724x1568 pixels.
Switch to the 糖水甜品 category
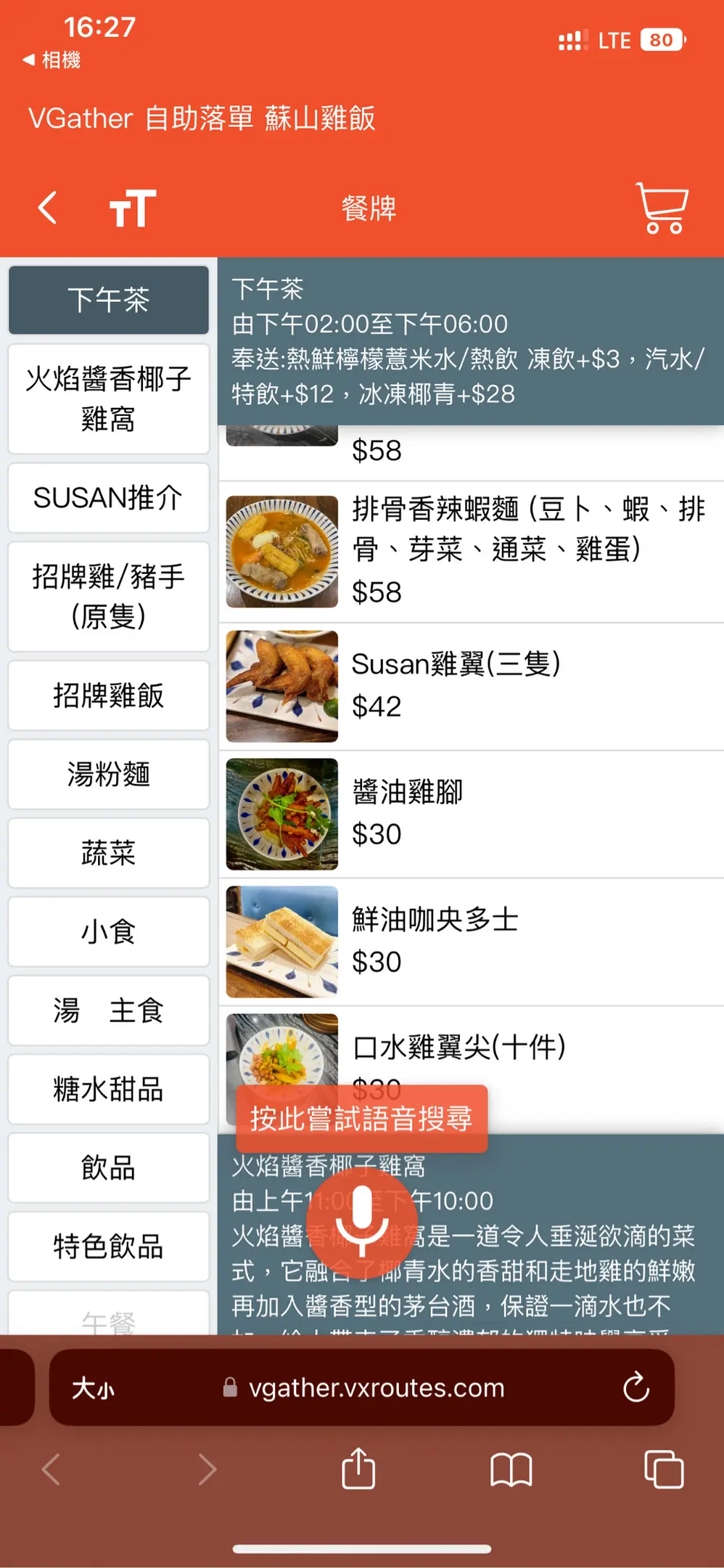point(109,1090)
